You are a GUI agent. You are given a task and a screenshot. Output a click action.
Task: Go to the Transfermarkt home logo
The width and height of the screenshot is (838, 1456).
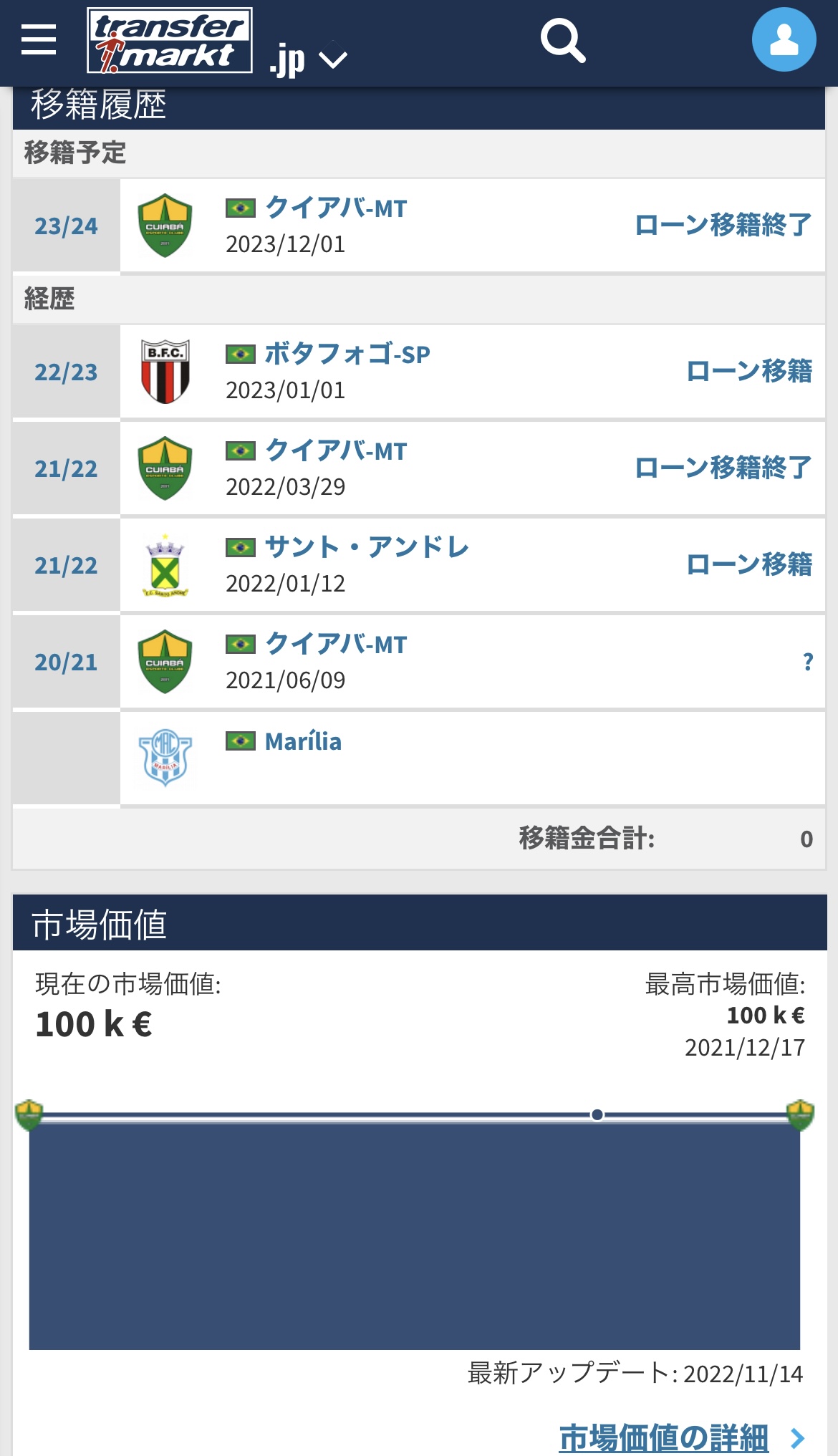click(x=170, y=40)
